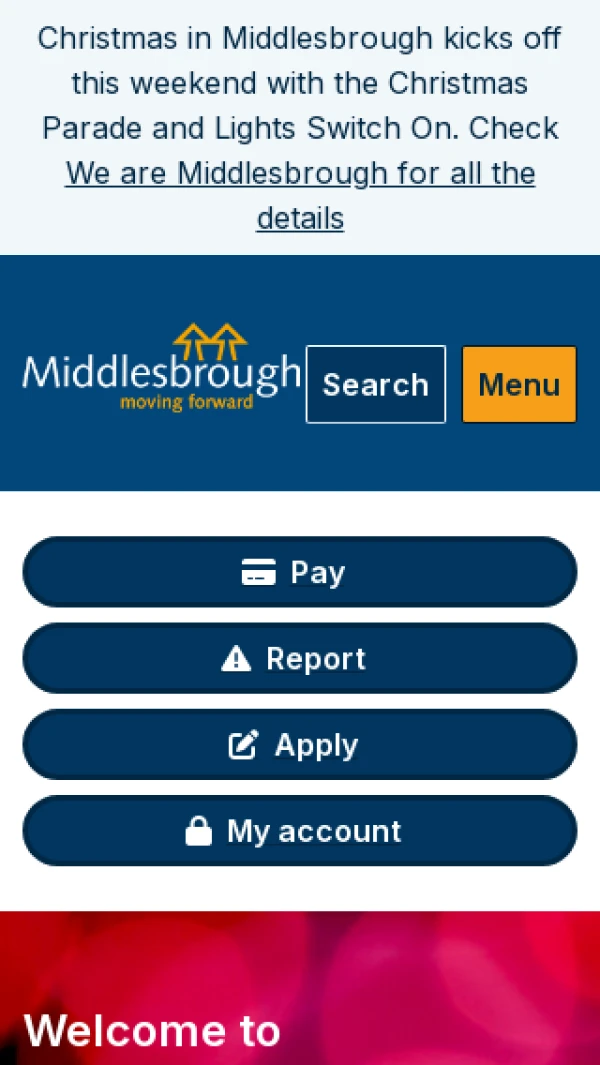Select the Pay button
The width and height of the screenshot is (600, 1065).
[x=300, y=572]
